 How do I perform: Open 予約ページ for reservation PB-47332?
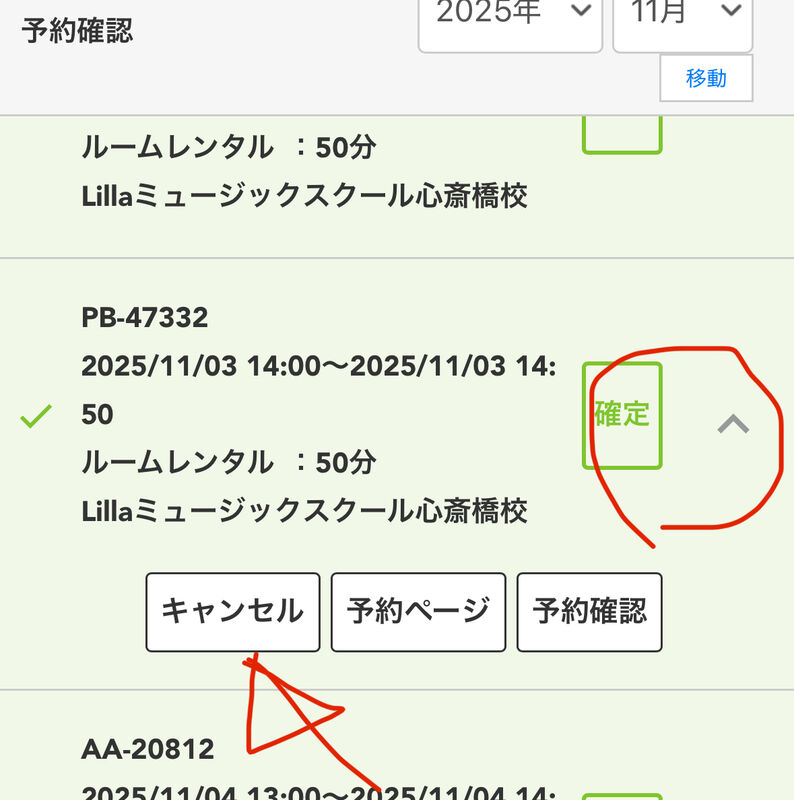[419, 611]
